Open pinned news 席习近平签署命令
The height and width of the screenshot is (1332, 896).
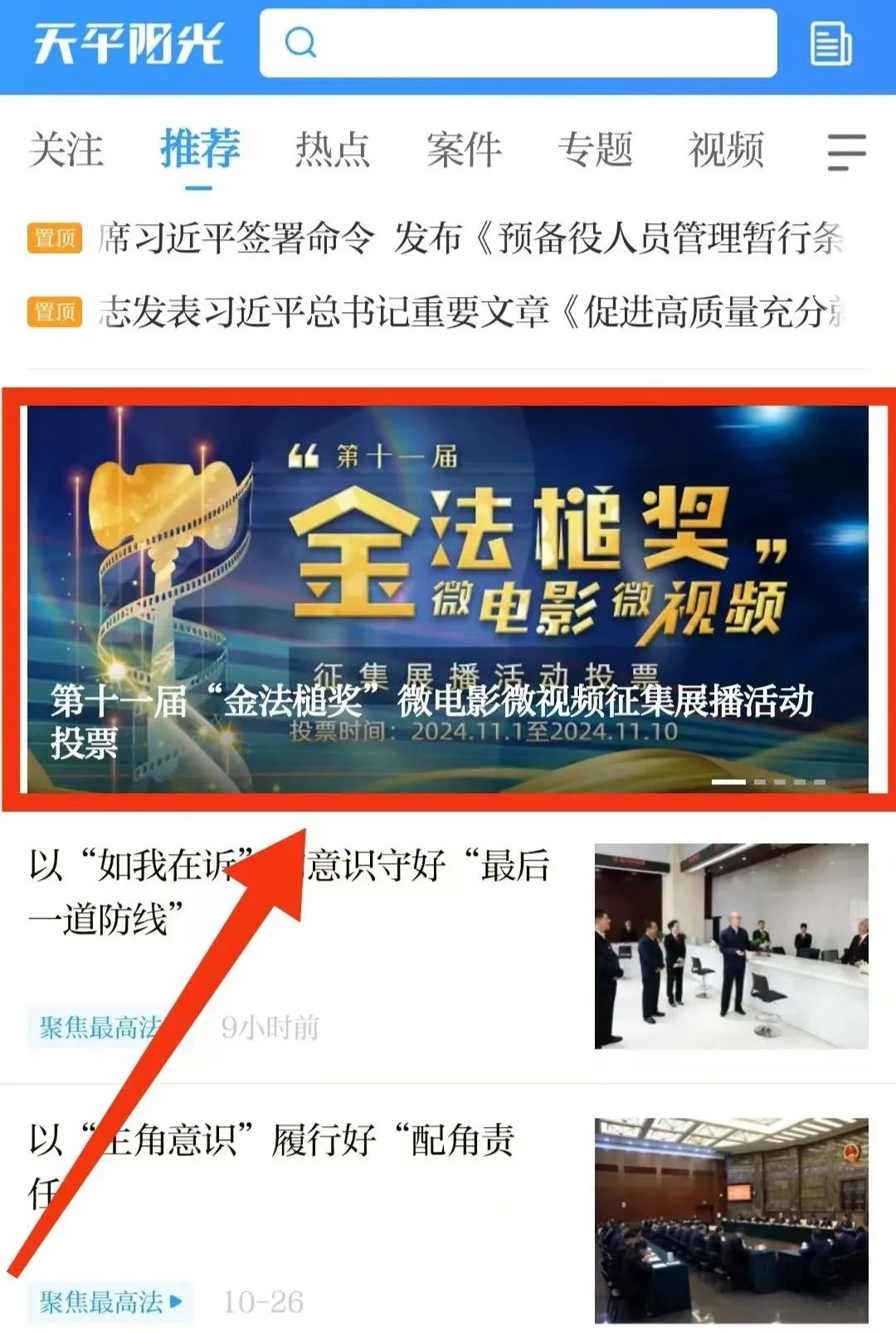[469, 238]
